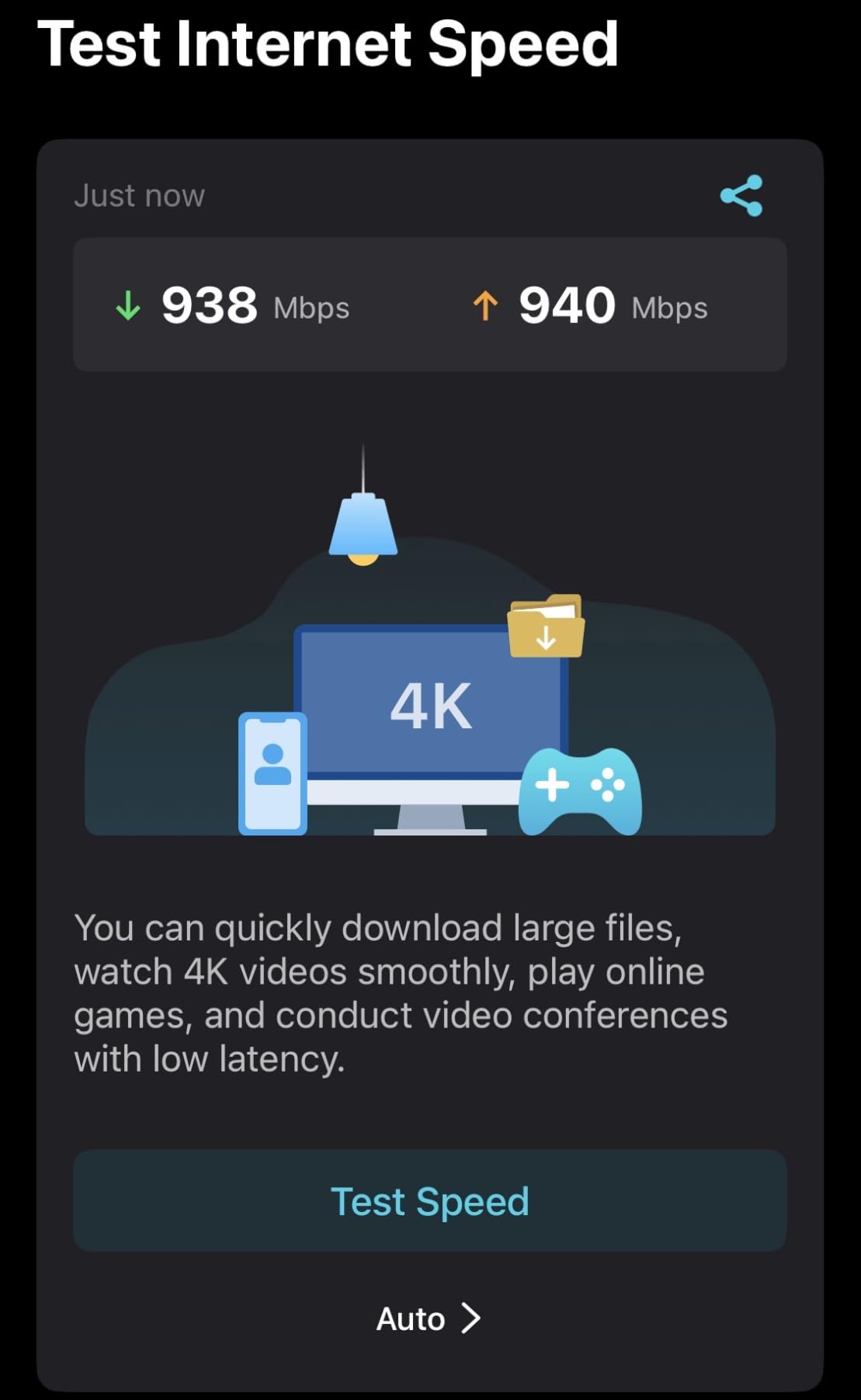Tap the green download arrow icon
Viewport: 861px width, 1400px height.
pyautogui.click(x=130, y=307)
